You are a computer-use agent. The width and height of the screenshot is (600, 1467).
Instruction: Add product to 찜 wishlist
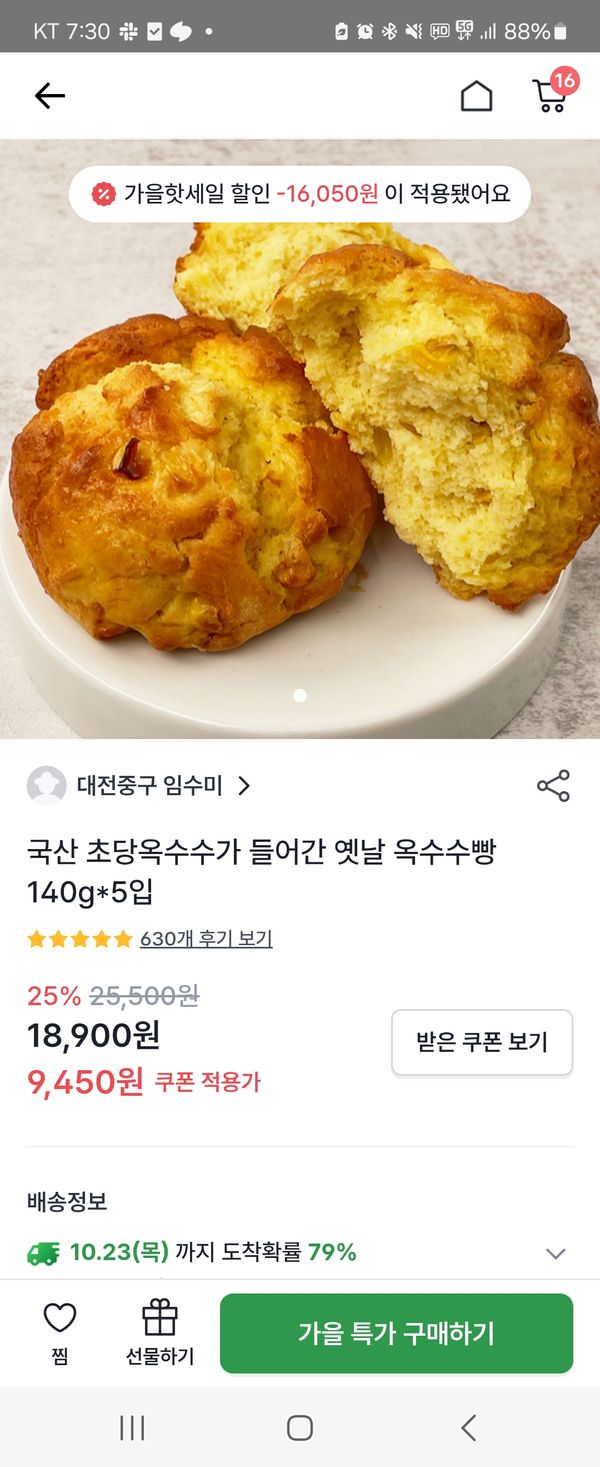click(60, 1332)
